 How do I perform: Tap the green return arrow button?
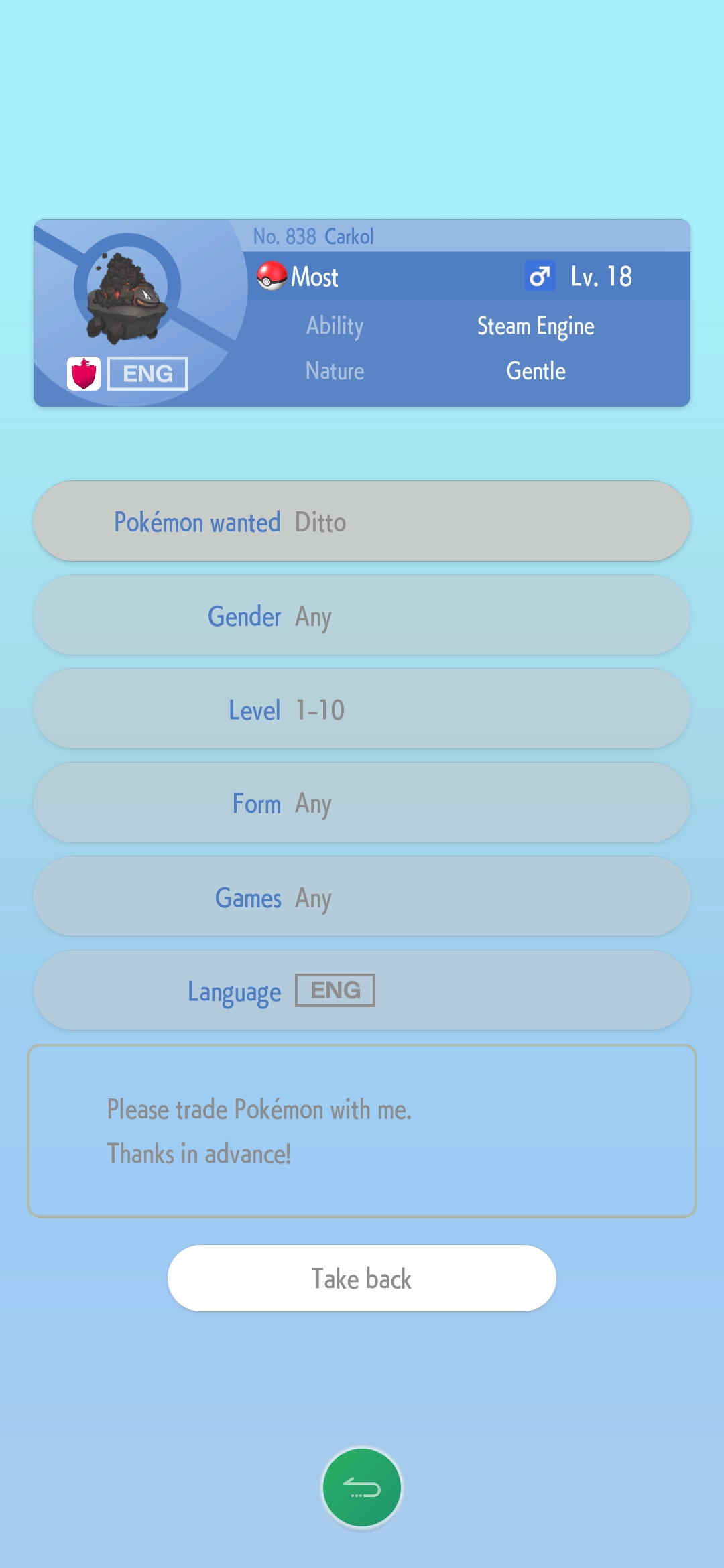pos(362,1488)
